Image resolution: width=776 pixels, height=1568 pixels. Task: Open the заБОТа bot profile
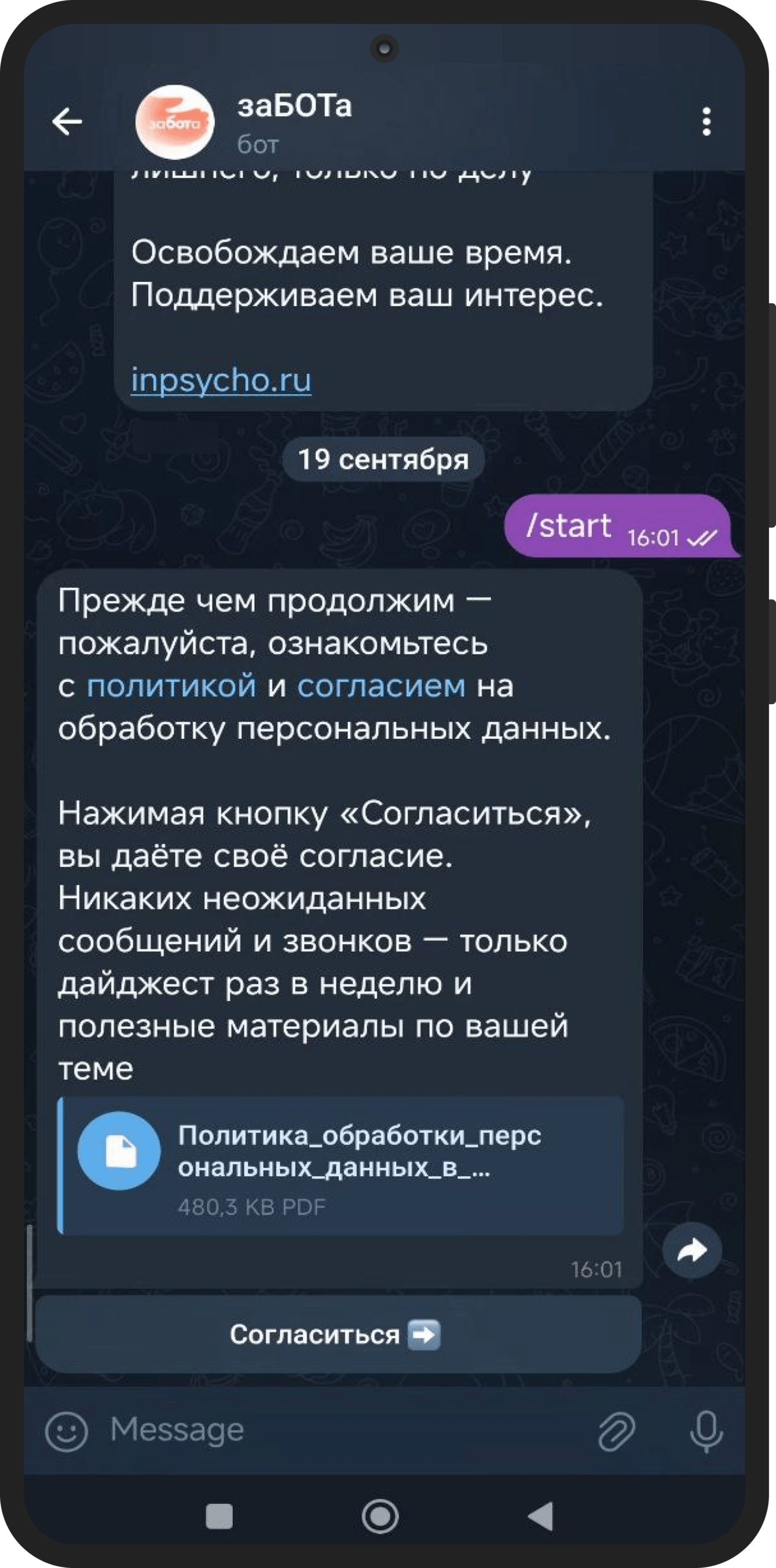[295, 120]
